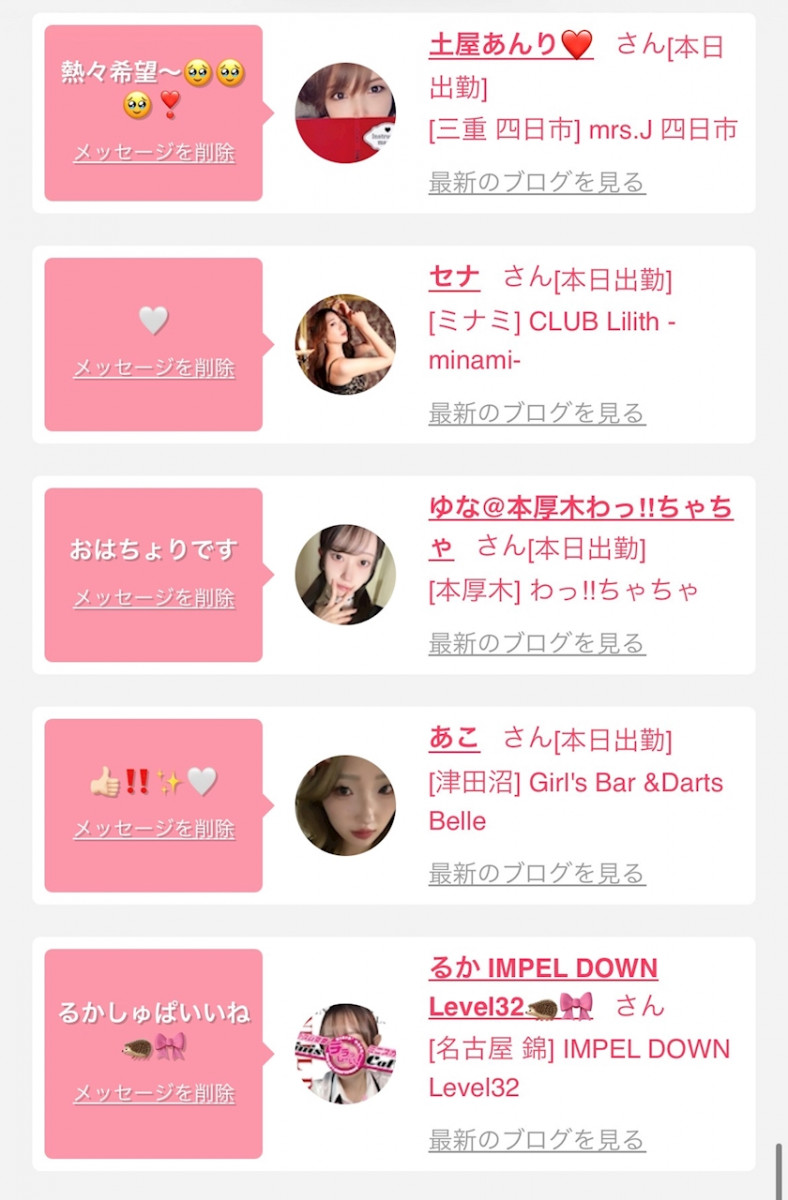View ゆな's latest blog
This screenshot has width=788, height=1200.
(537, 643)
